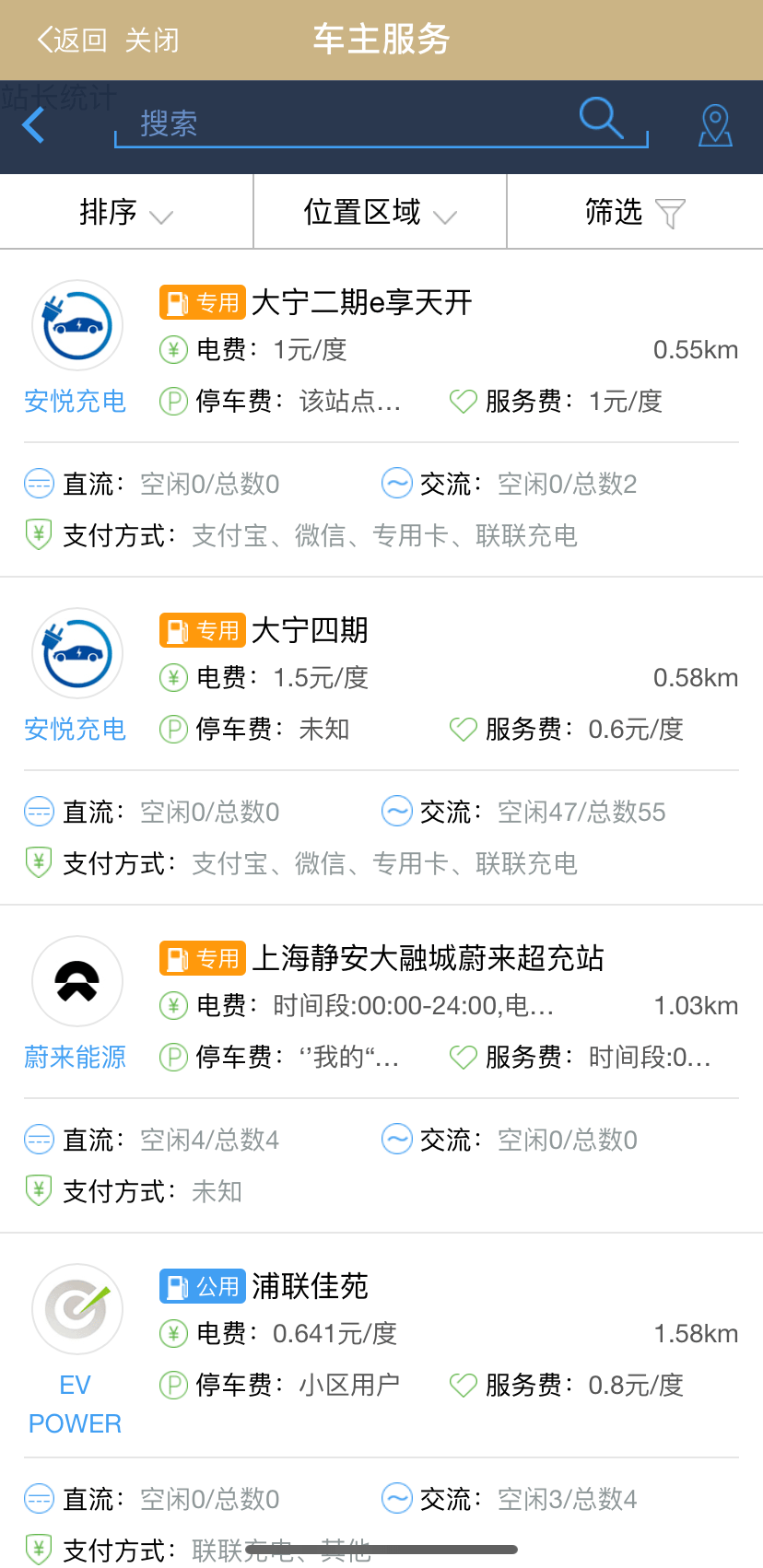Tap the magnifier search icon

point(601,118)
